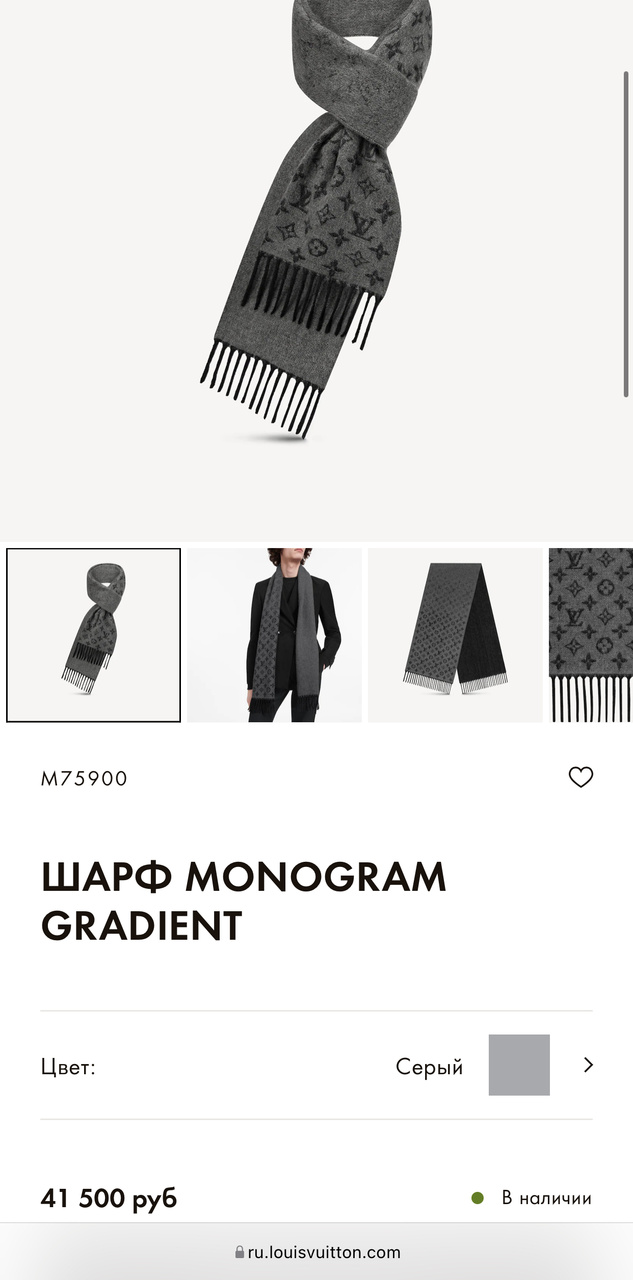633x1280 pixels.
Task: Open the main scarf product image
Action: point(316,230)
